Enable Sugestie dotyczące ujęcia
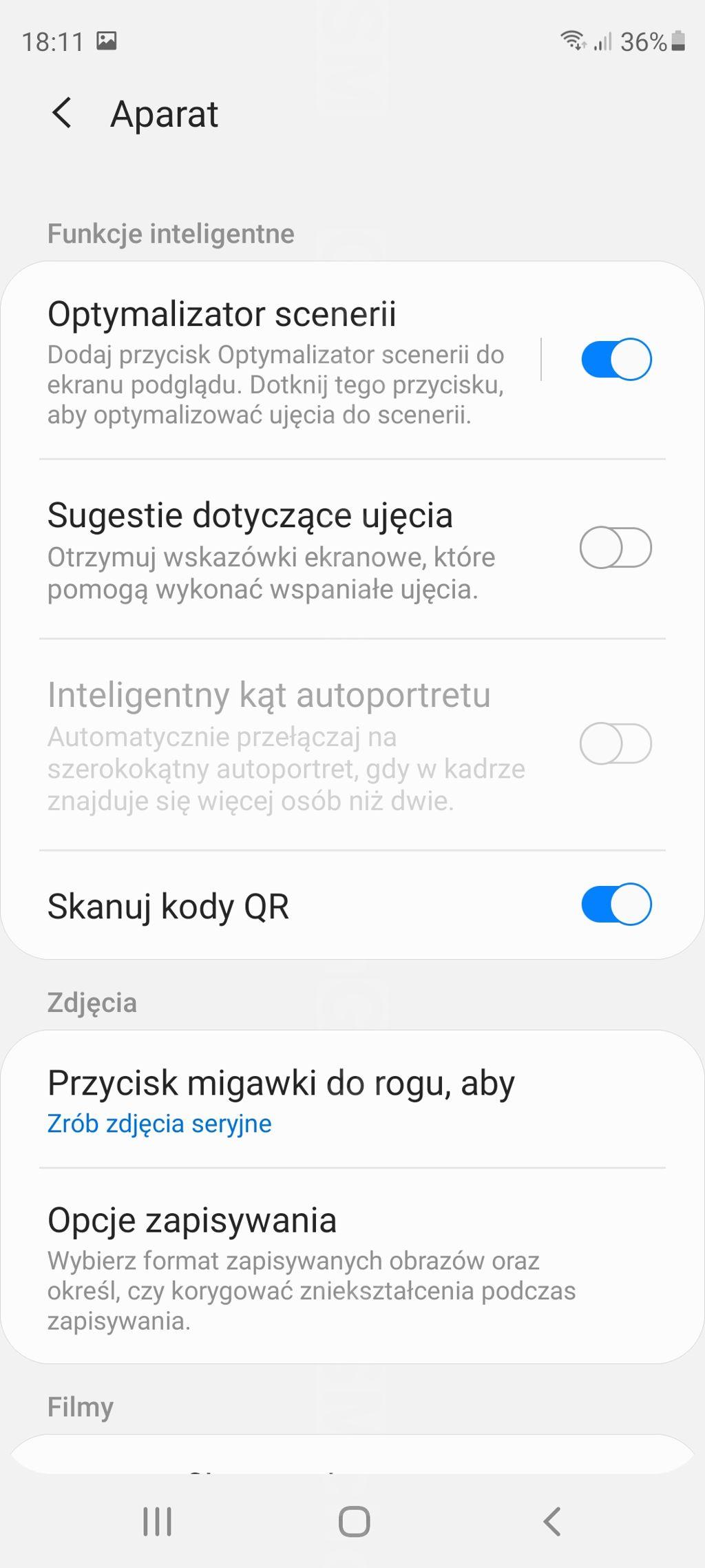Screen dimensions: 705x1568 pyautogui.click(x=615, y=548)
